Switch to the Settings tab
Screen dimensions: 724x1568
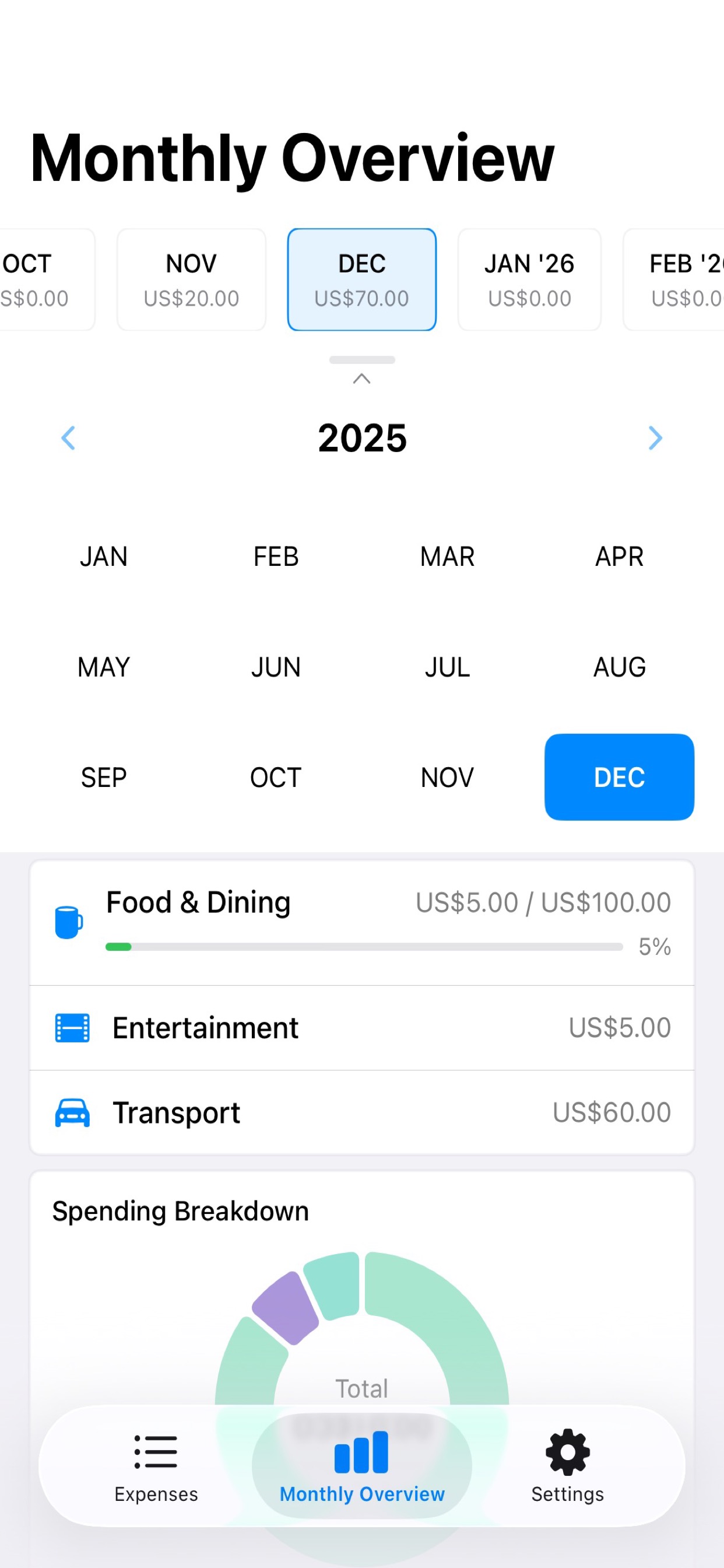pyautogui.click(x=567, y=1466)
